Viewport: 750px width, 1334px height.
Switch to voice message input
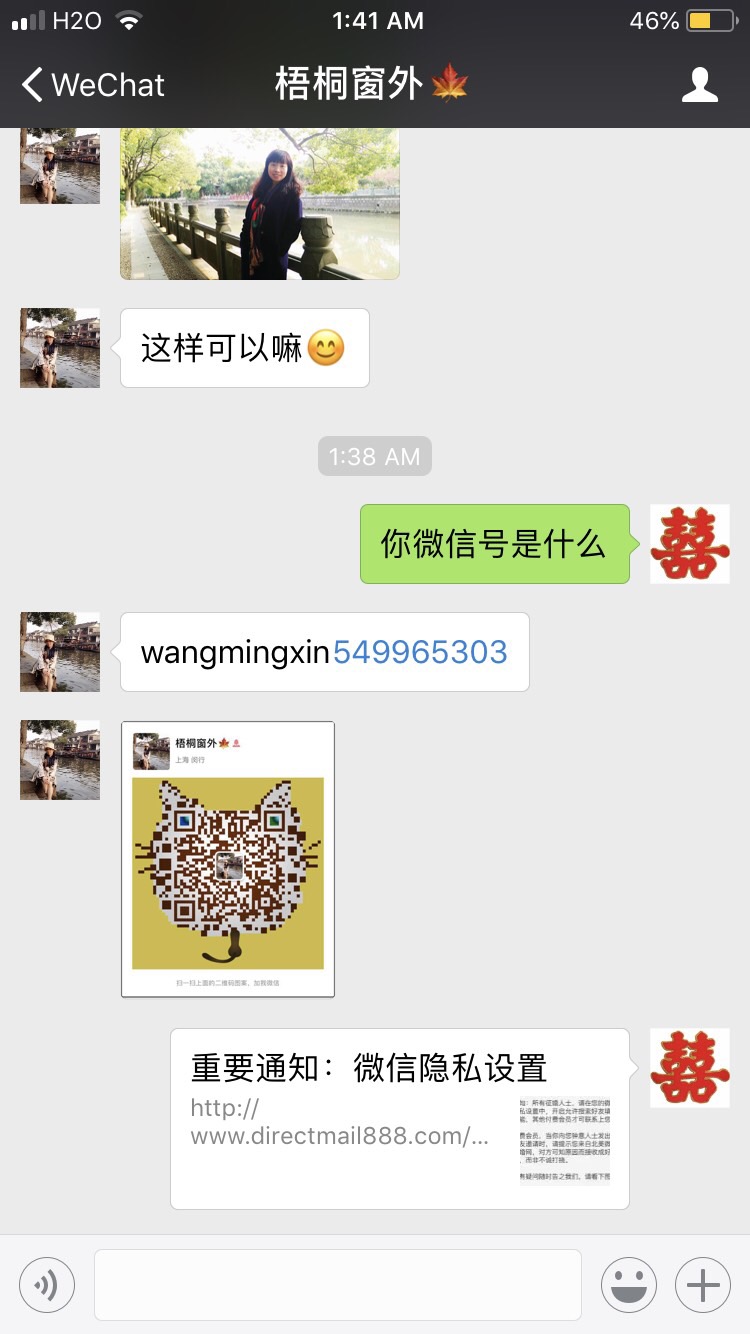[x=47, y=1285]
